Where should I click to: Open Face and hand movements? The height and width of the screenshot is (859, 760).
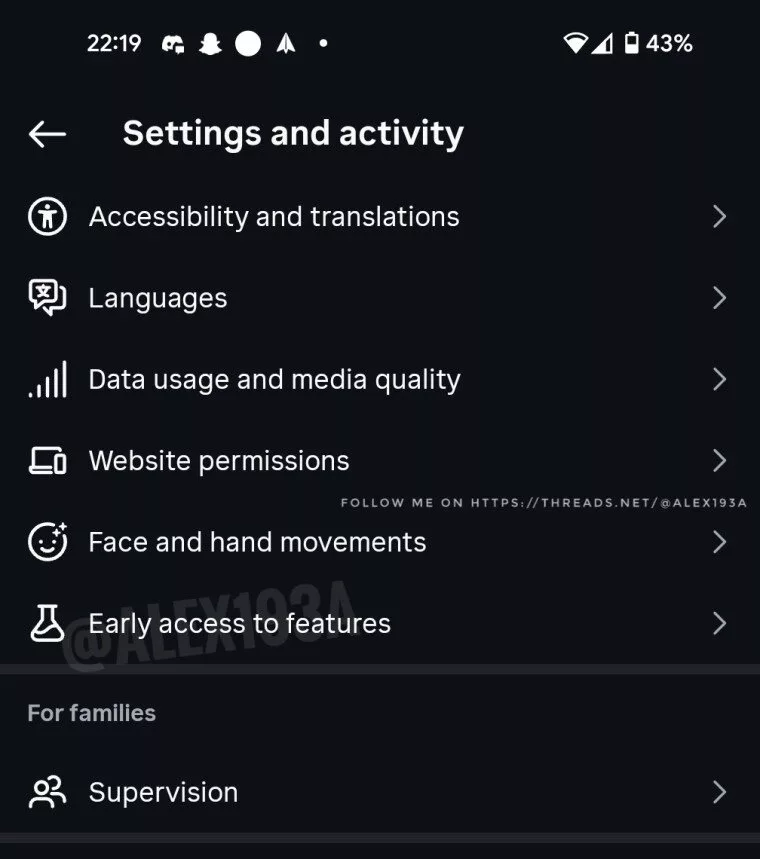pyautogui.click(x=257, y=542)
